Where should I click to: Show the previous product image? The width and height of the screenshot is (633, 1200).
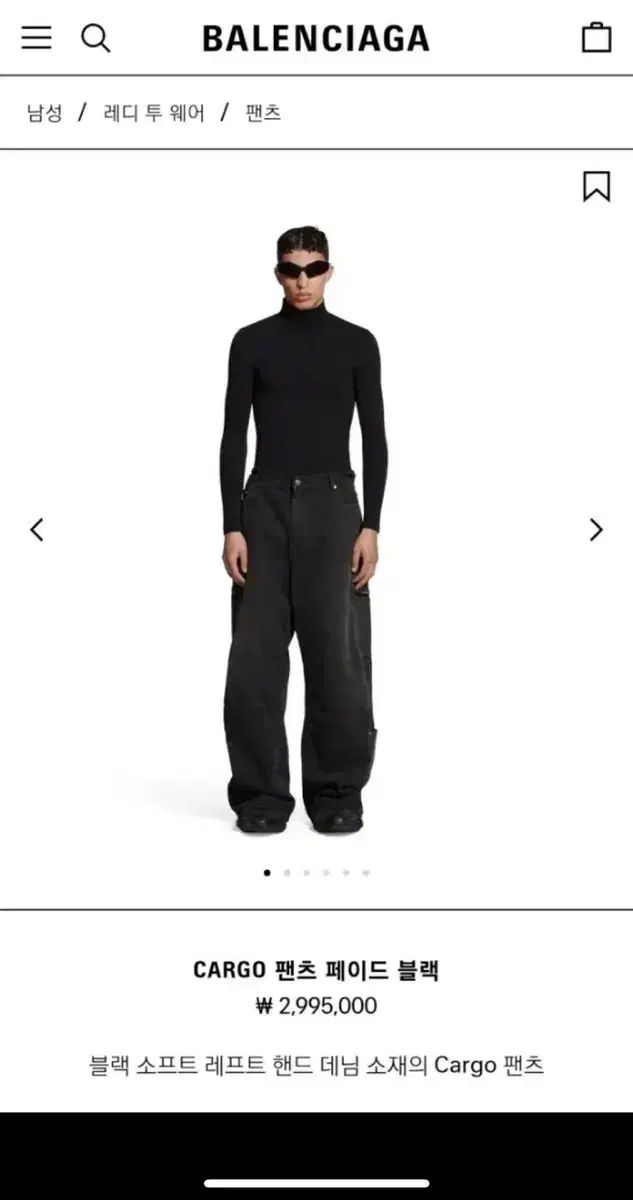[37, 530]
